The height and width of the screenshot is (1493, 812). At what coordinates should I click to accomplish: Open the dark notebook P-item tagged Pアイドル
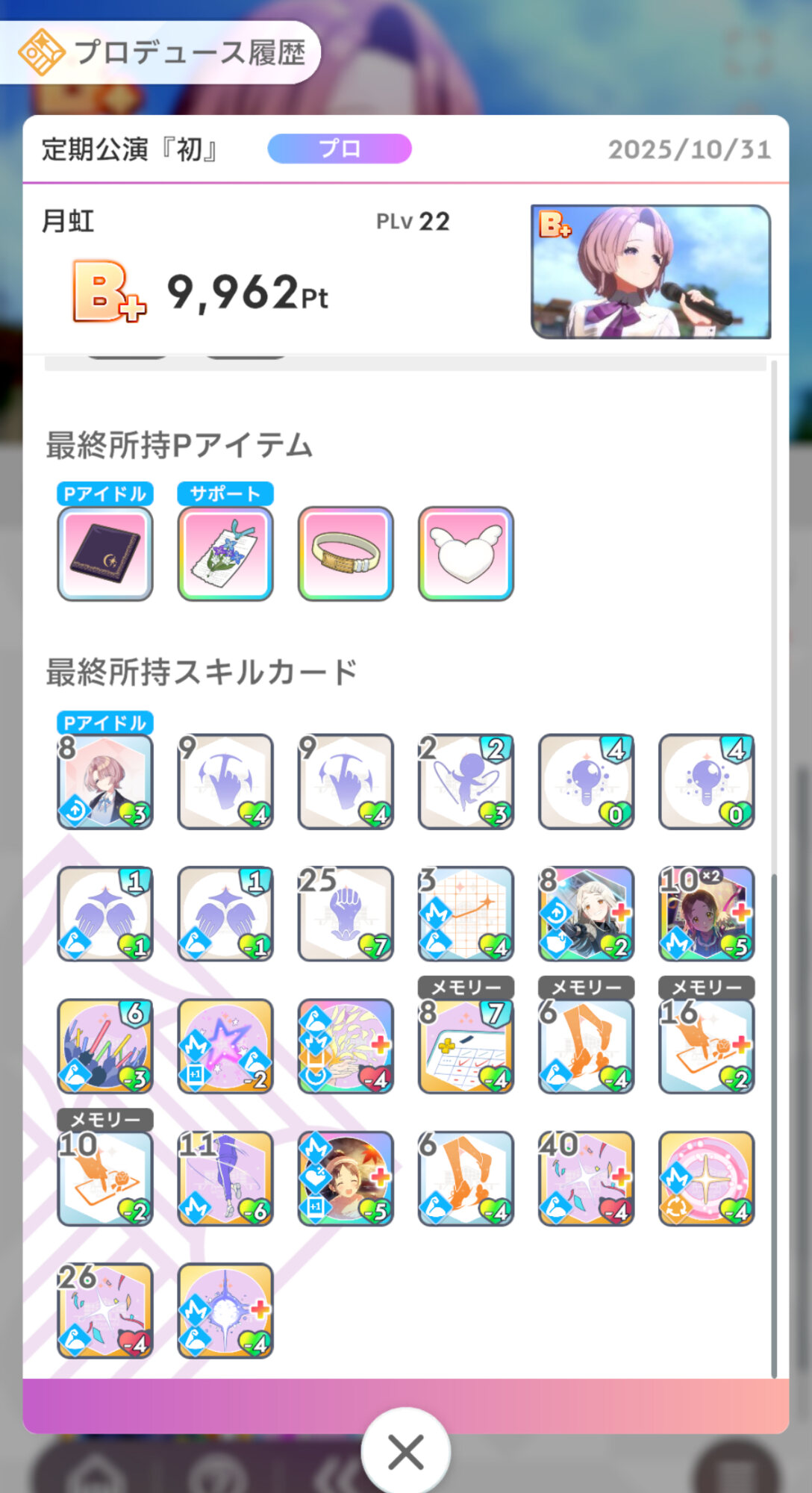click(x=105, y=554)
